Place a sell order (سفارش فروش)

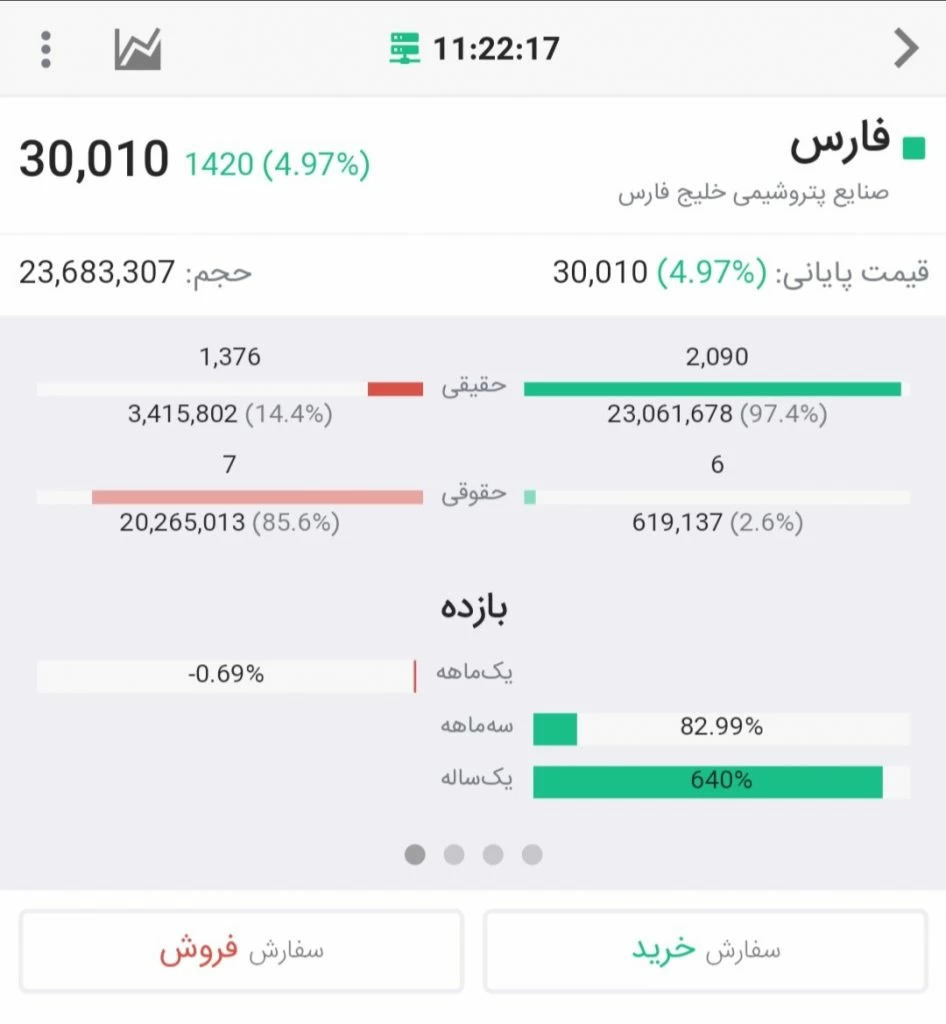click(241, 951)
